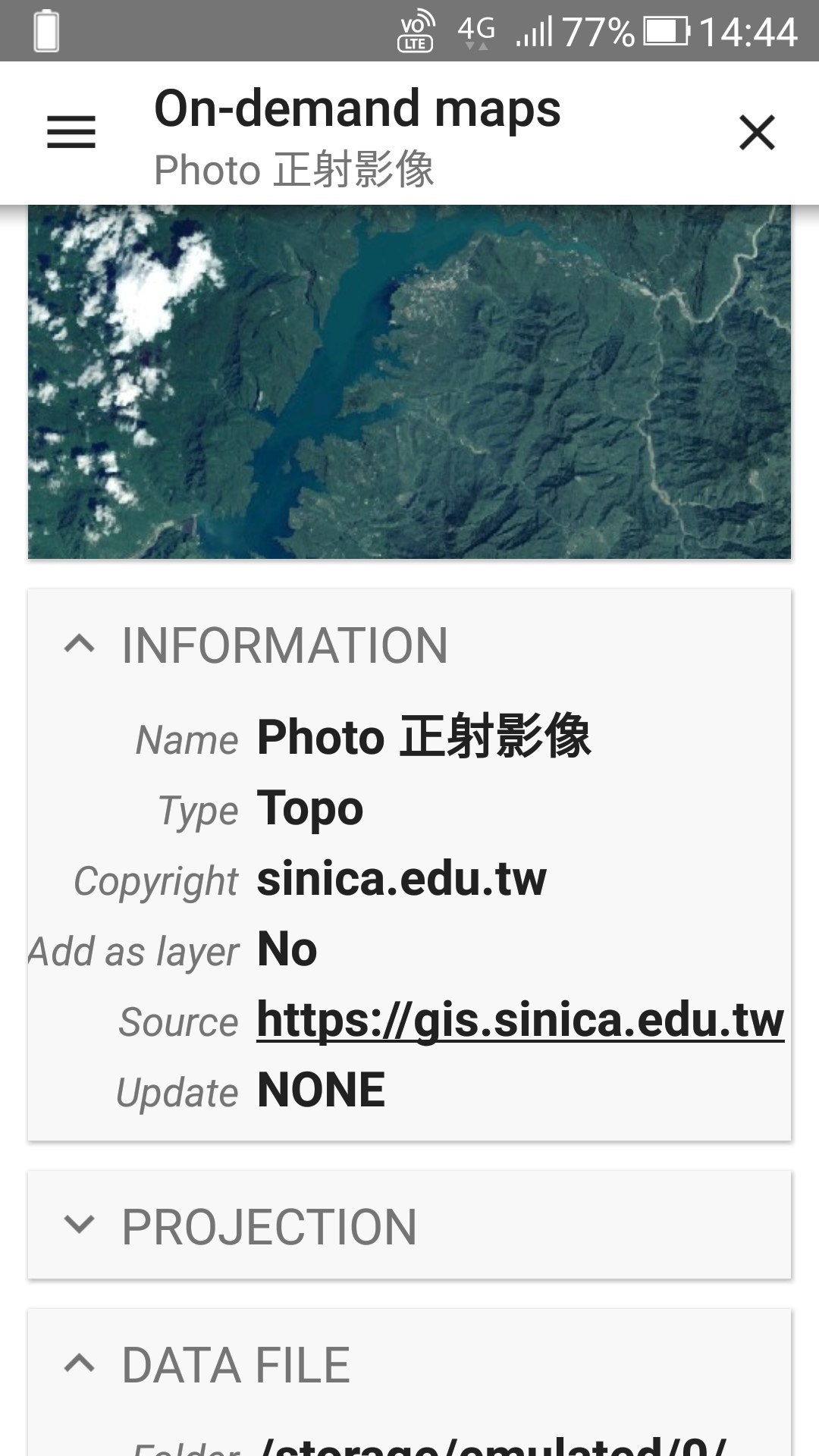Collapse the DATA FILE section
The height and width of the screenshot is (1456, 819).
[80, 1365]
